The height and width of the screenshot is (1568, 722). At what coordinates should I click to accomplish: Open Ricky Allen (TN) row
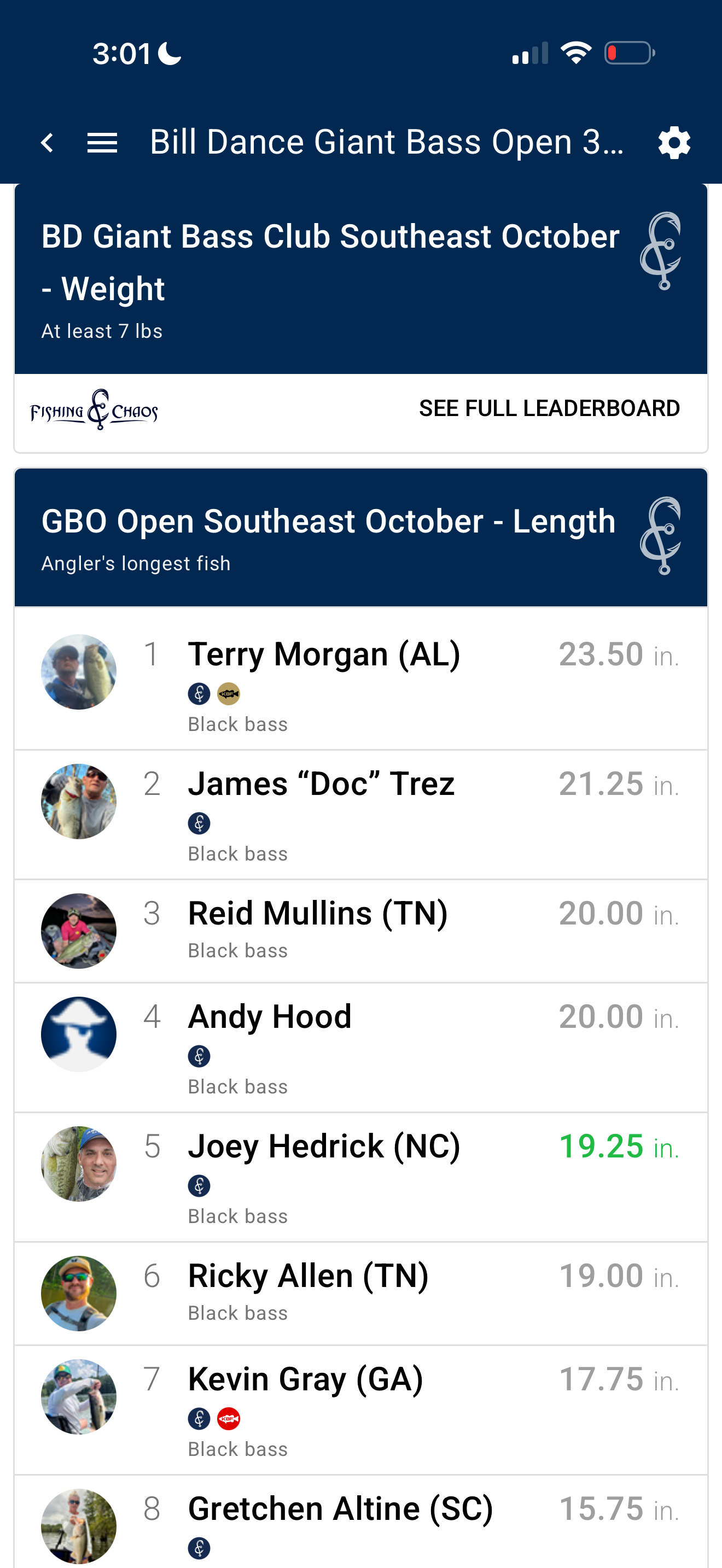coord(360,1292)
